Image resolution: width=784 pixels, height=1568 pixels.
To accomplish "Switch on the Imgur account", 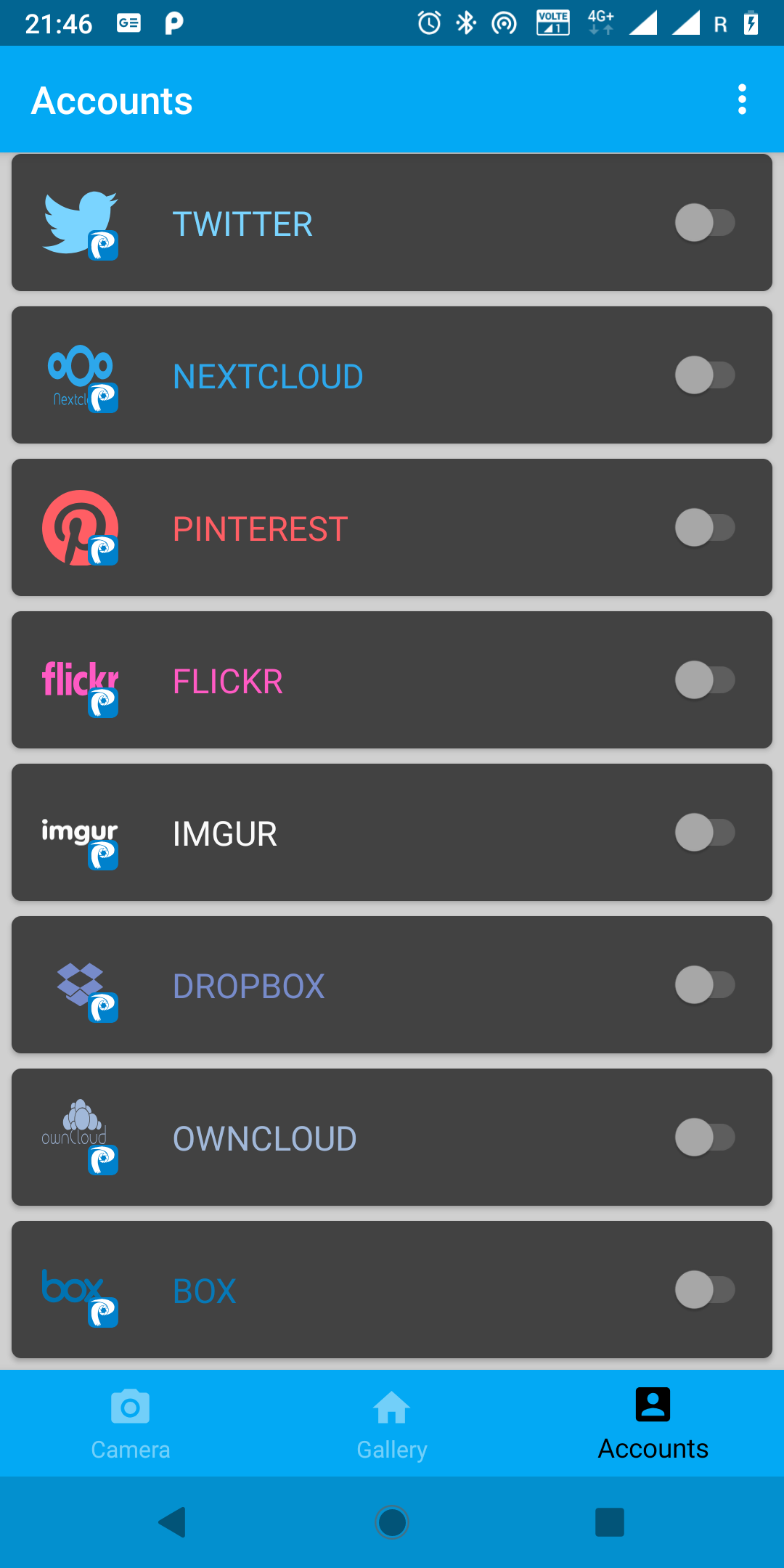I will [704, 833].
